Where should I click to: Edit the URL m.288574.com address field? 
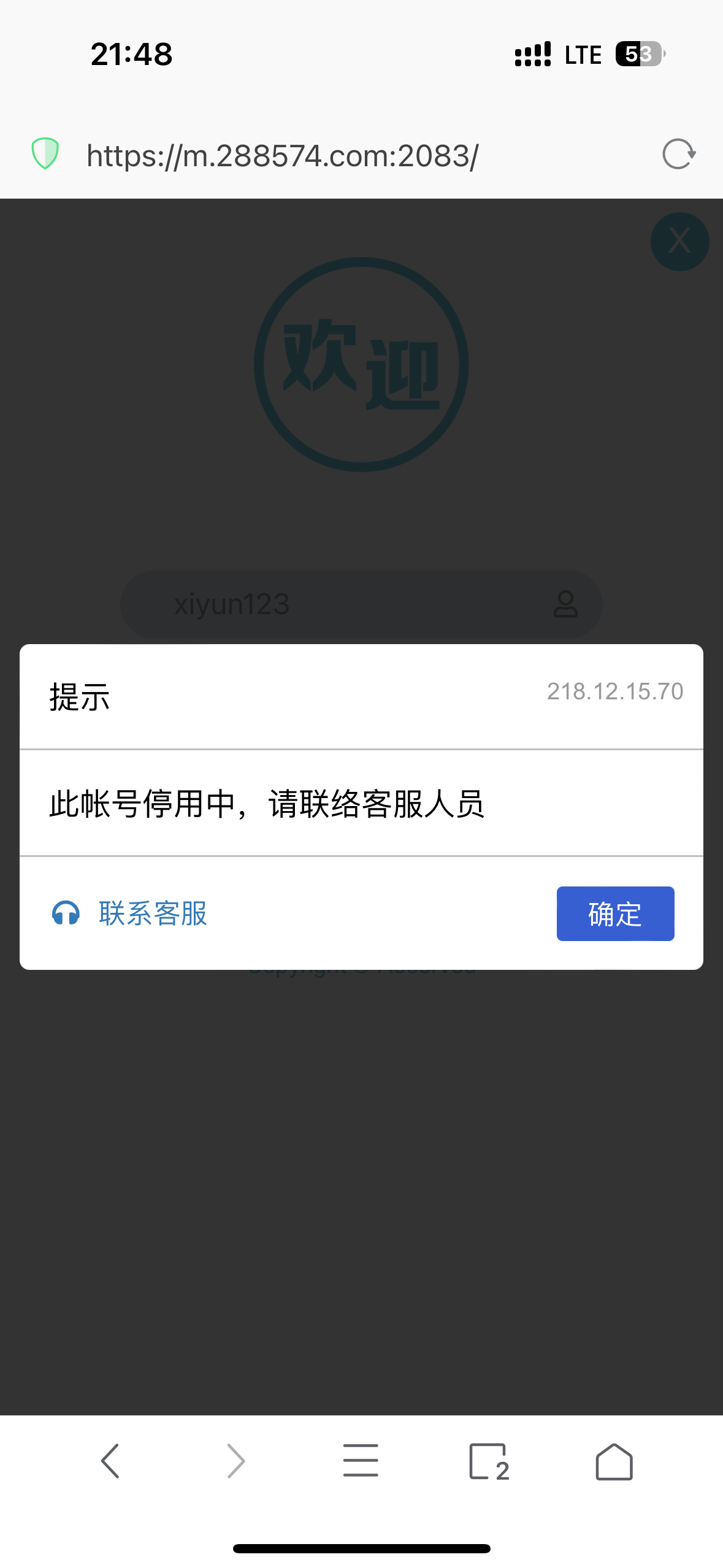click(282, 156)
